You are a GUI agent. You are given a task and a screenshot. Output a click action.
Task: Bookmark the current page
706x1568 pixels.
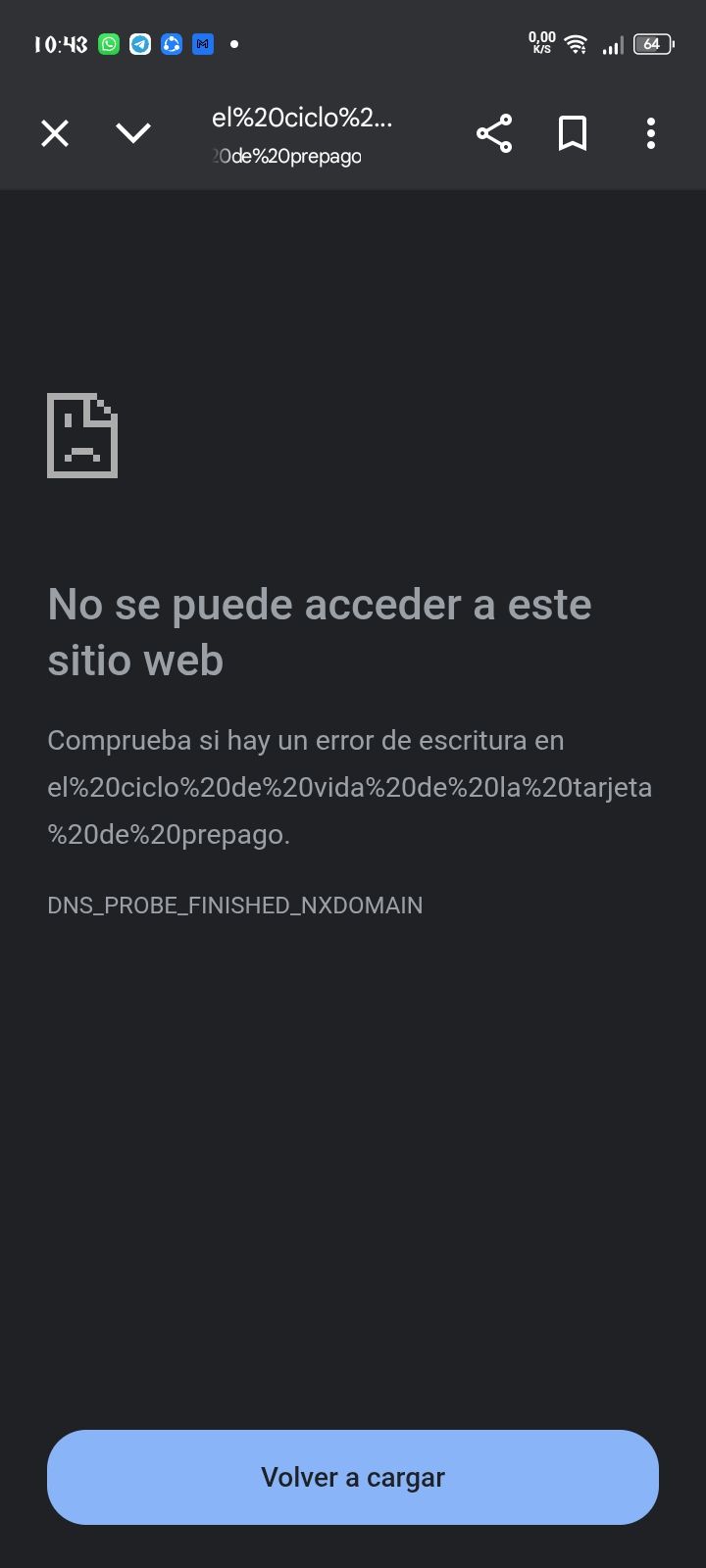(x=573, y=133)
